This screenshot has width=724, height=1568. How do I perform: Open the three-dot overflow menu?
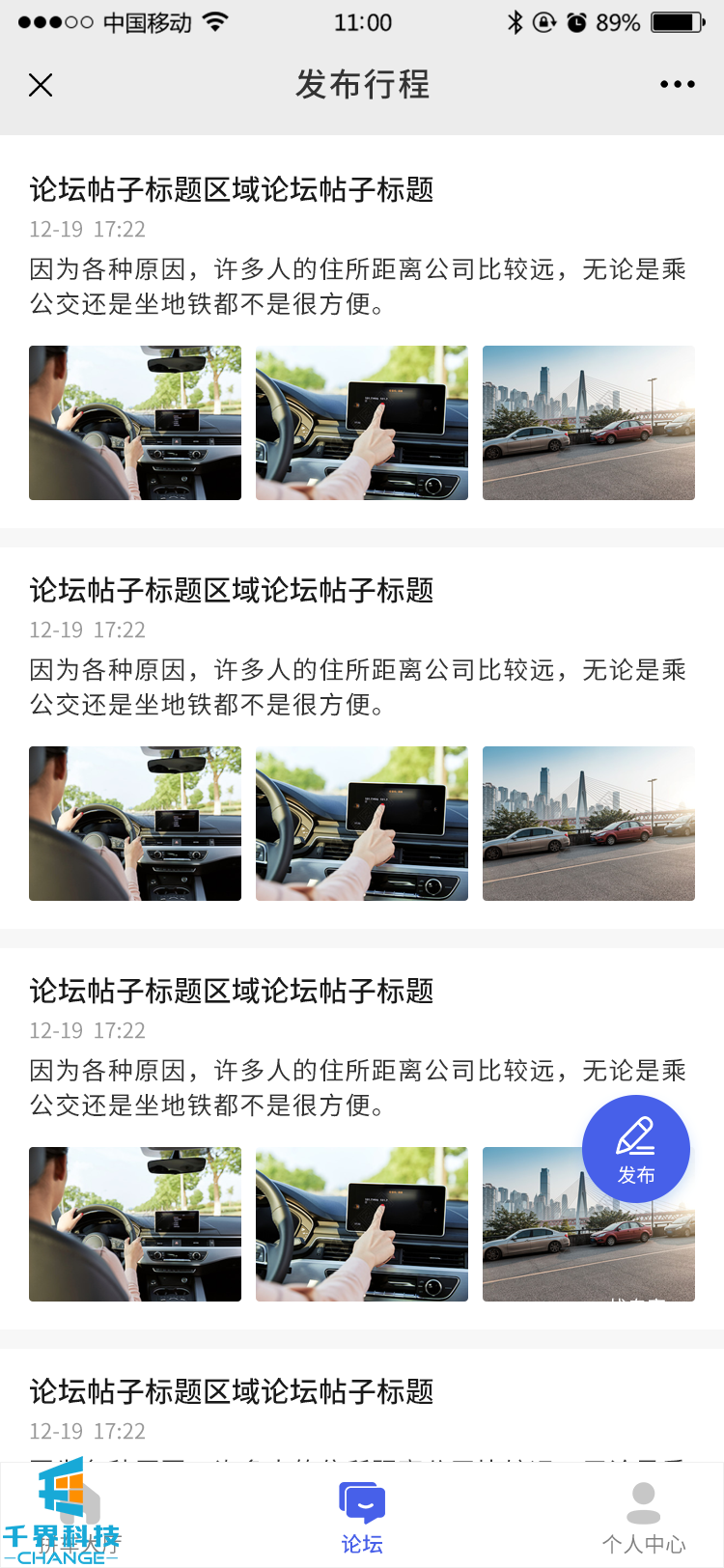point(677,85)
